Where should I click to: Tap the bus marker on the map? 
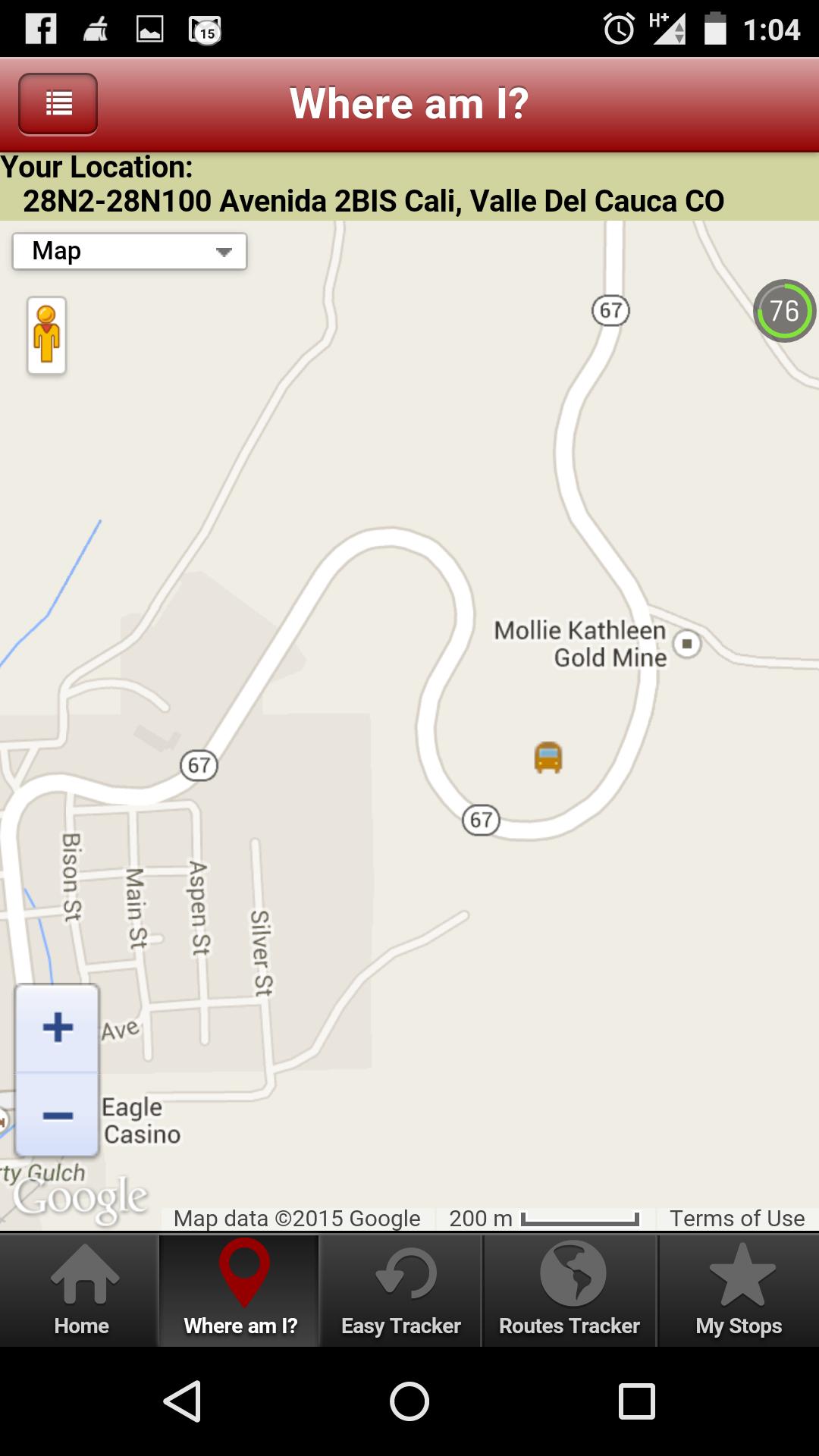point(548,757)
